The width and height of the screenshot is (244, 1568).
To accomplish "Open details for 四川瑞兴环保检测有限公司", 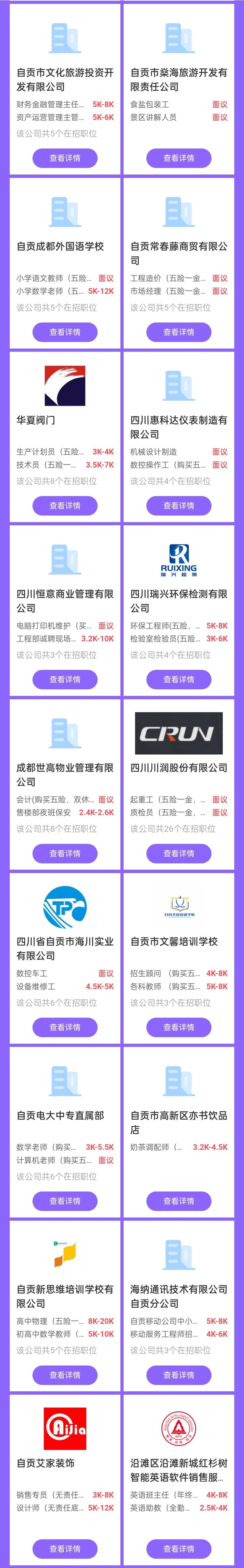I will tap(179, 679).
